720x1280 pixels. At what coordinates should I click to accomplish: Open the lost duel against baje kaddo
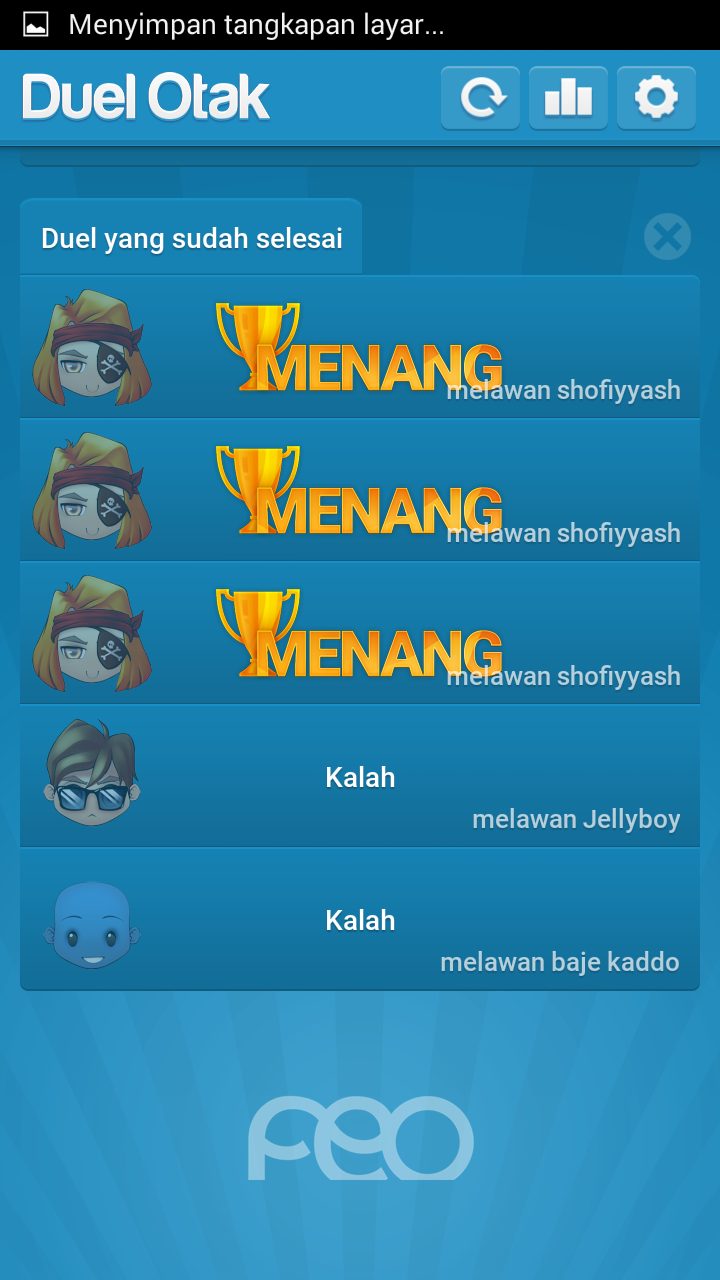[360, 920]
